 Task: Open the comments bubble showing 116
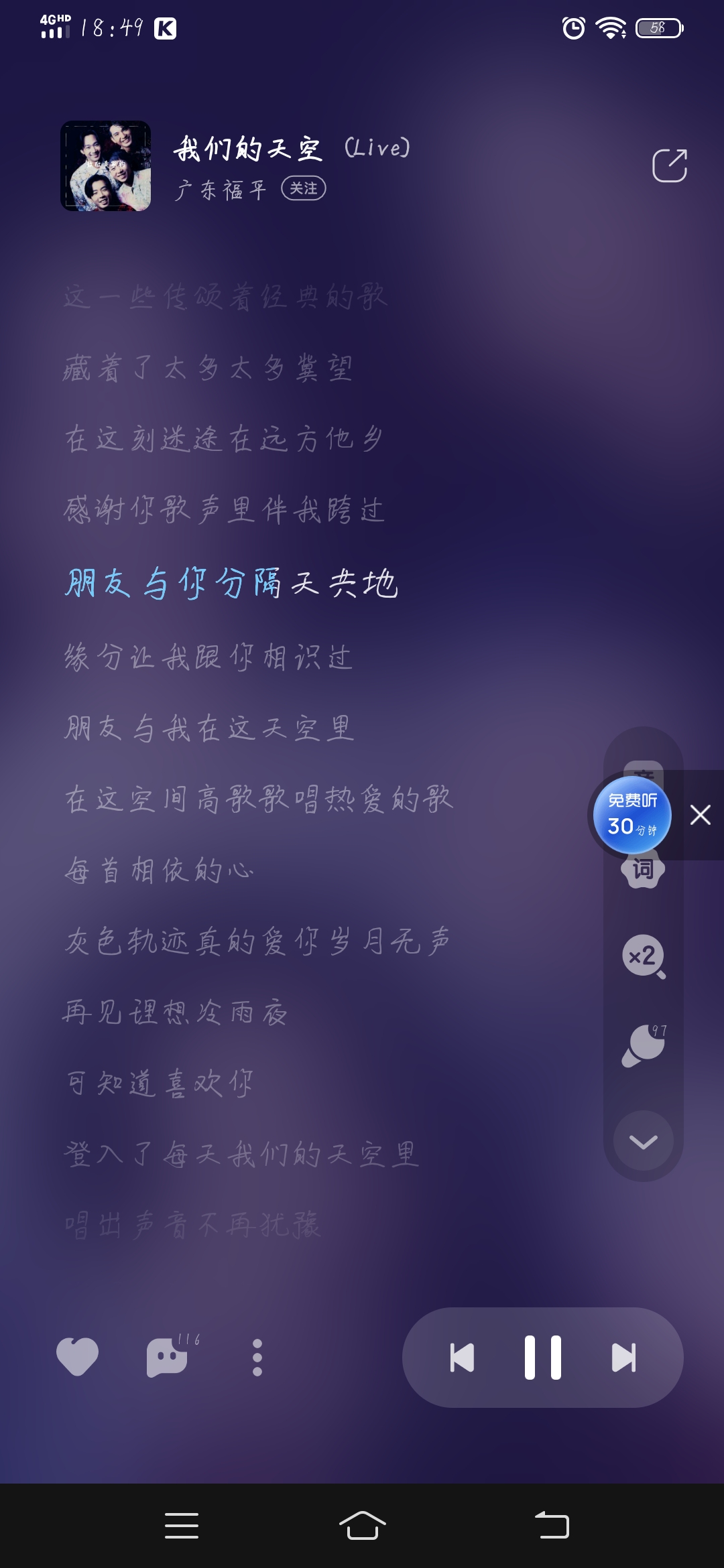[168, 1357]
